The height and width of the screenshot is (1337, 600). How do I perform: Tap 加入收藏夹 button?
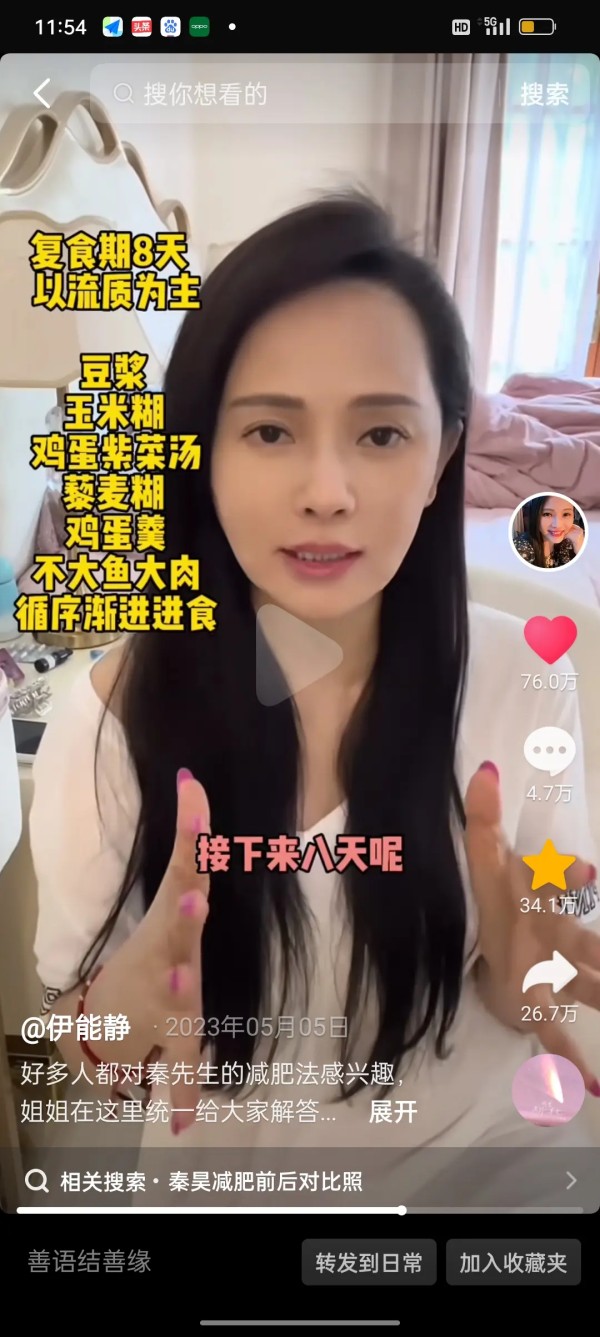(x=513, y=1263)
